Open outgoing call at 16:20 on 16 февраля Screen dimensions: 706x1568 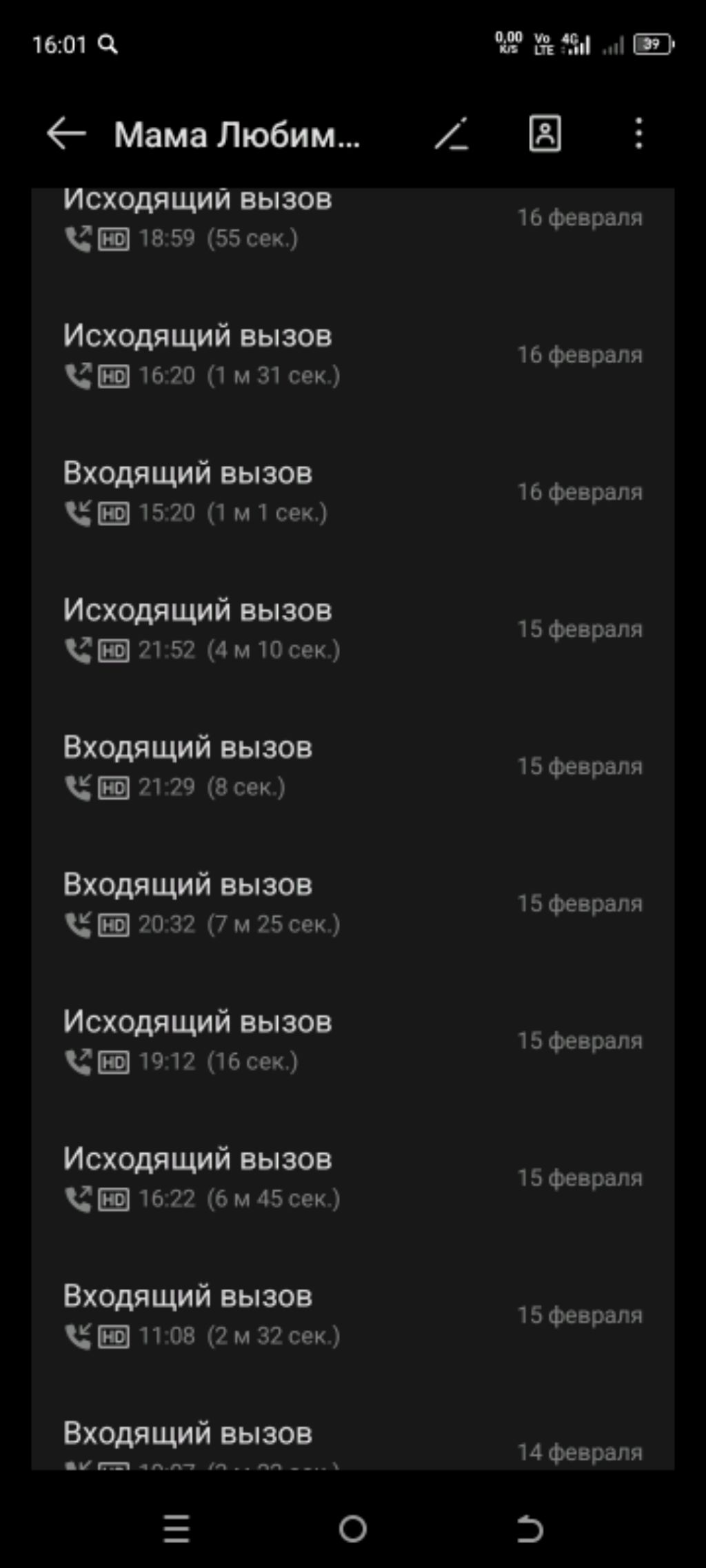(352, 354)
